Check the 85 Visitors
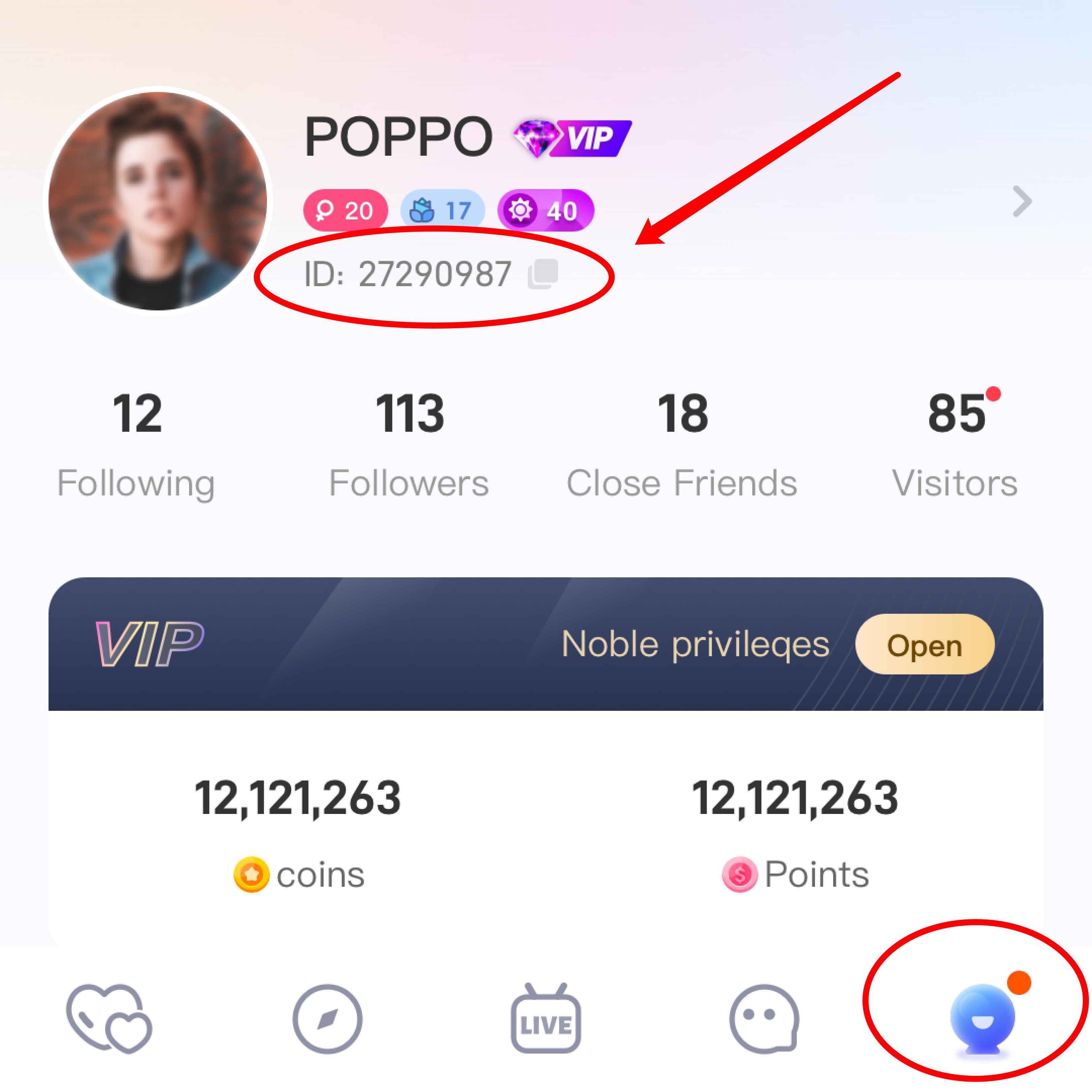Viewport: 1092px width, 1092px height. (x=955, y=444)
